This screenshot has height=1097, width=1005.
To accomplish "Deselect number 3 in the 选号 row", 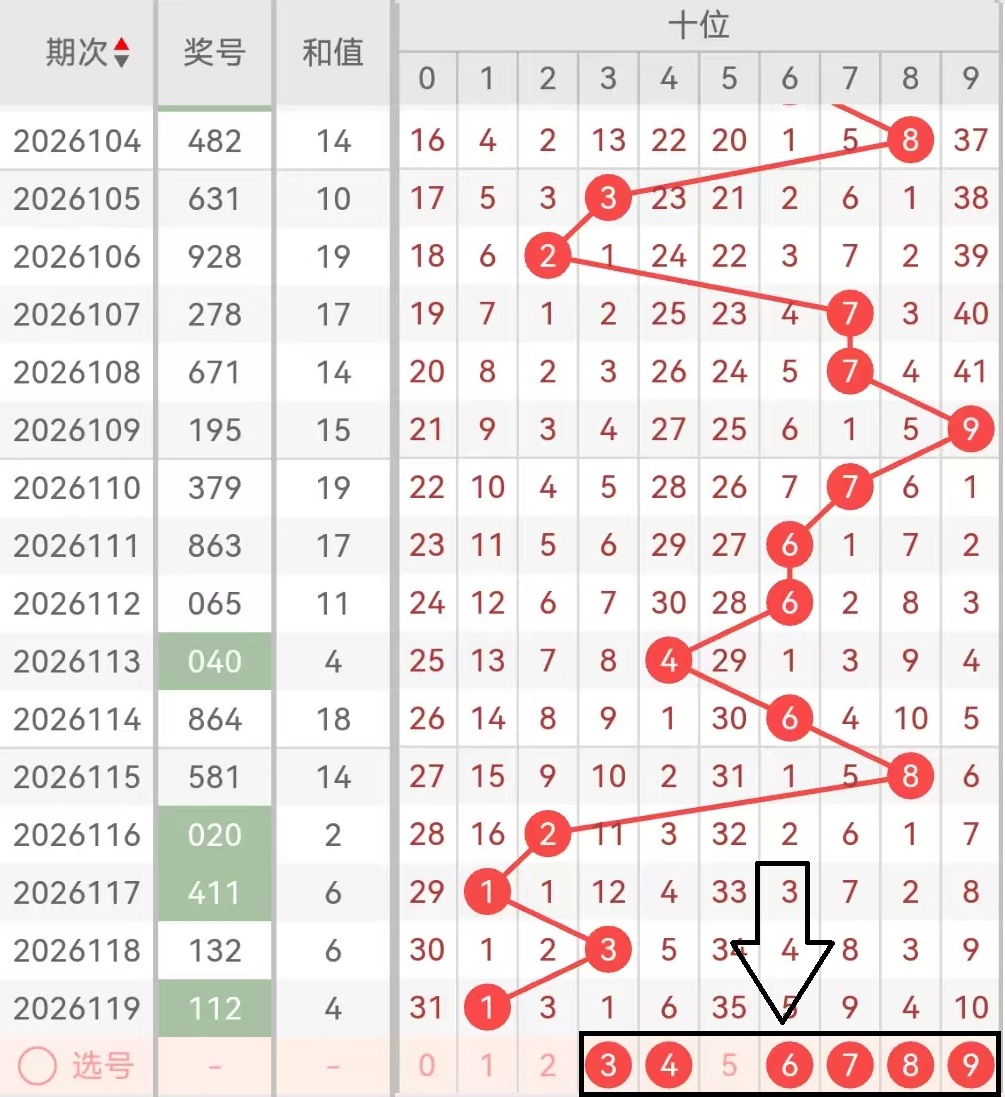I will 608,1065.
